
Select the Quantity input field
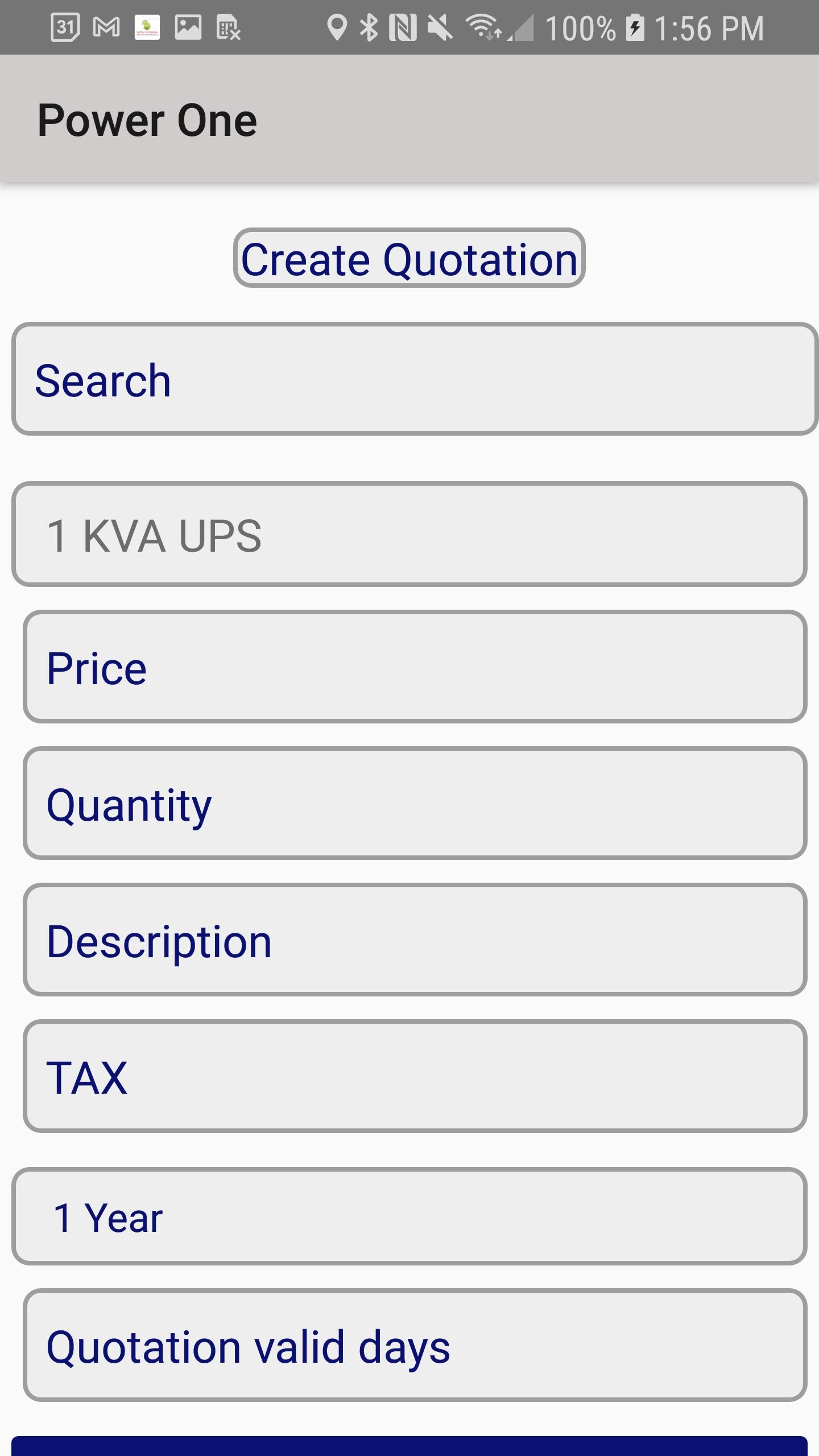click(x=415, y=804)
